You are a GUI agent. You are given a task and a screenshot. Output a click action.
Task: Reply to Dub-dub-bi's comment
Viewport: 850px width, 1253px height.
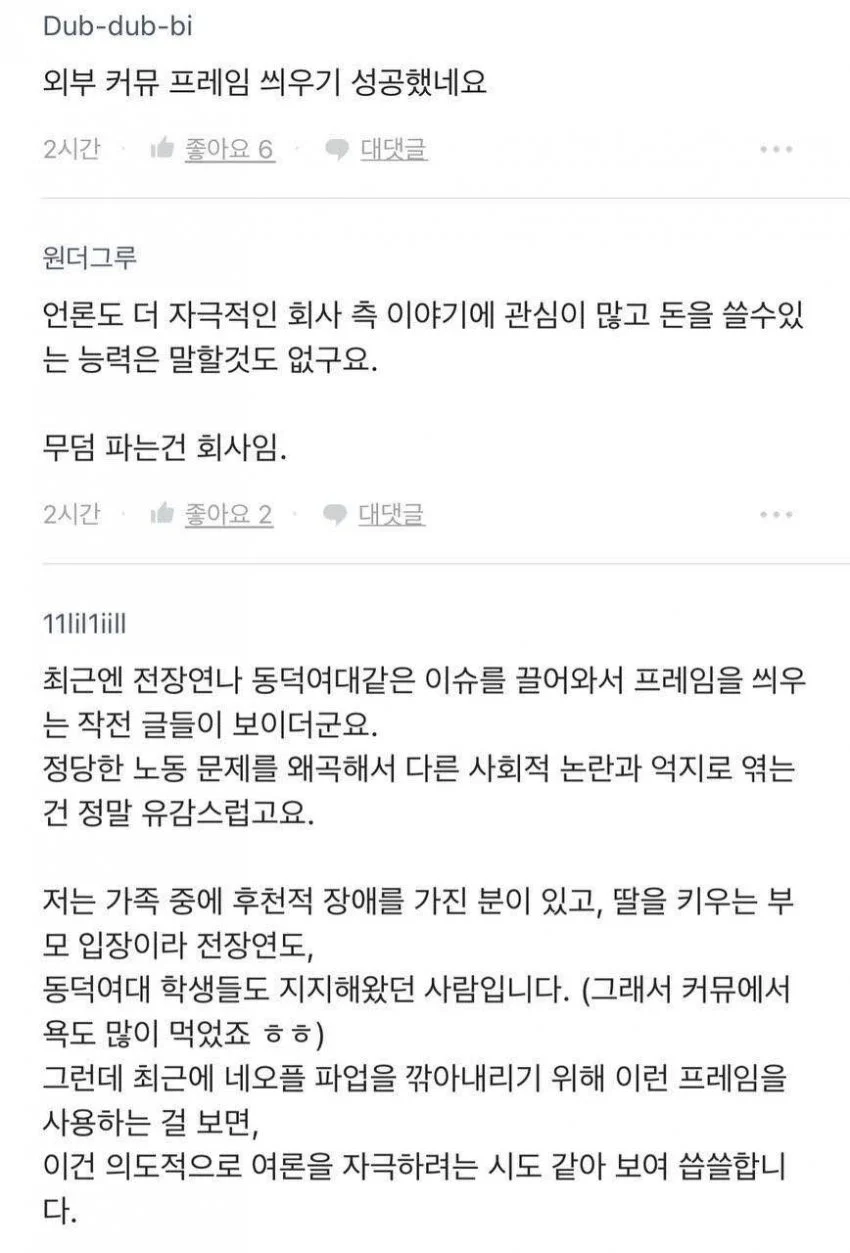(x=378, y=150)
